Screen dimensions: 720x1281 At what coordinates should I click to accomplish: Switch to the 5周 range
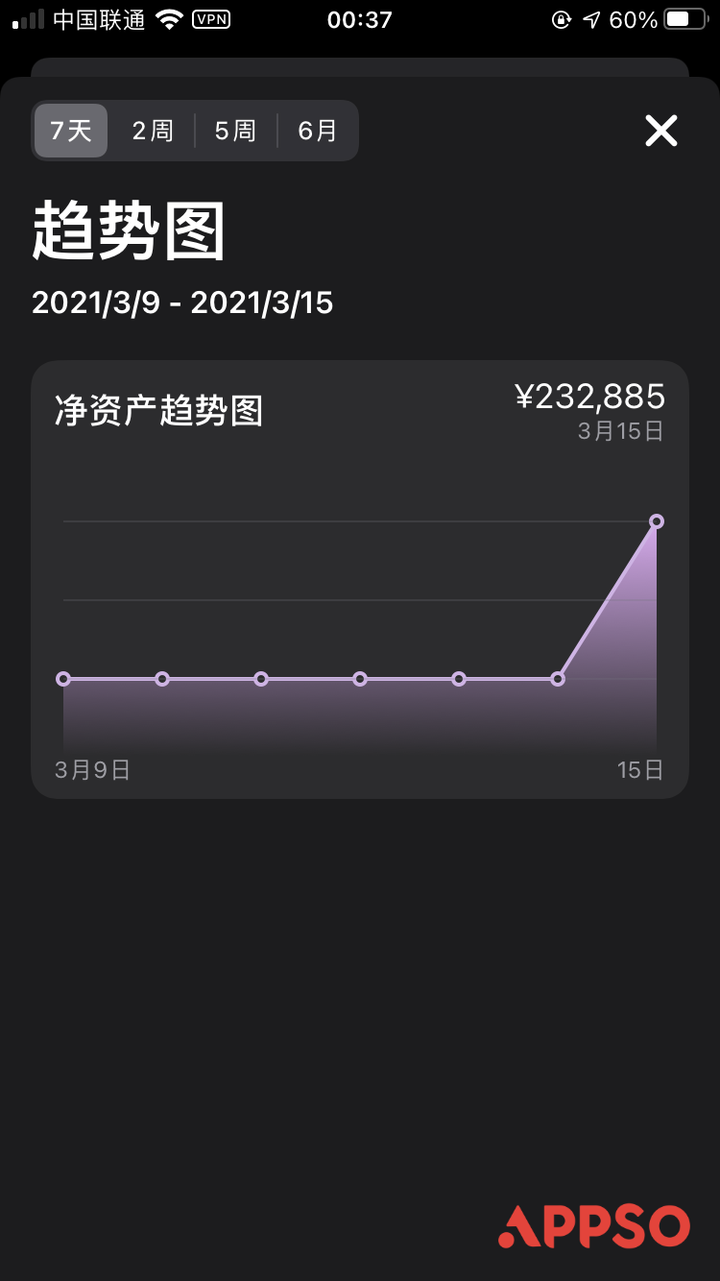click(x=235, y=131)
